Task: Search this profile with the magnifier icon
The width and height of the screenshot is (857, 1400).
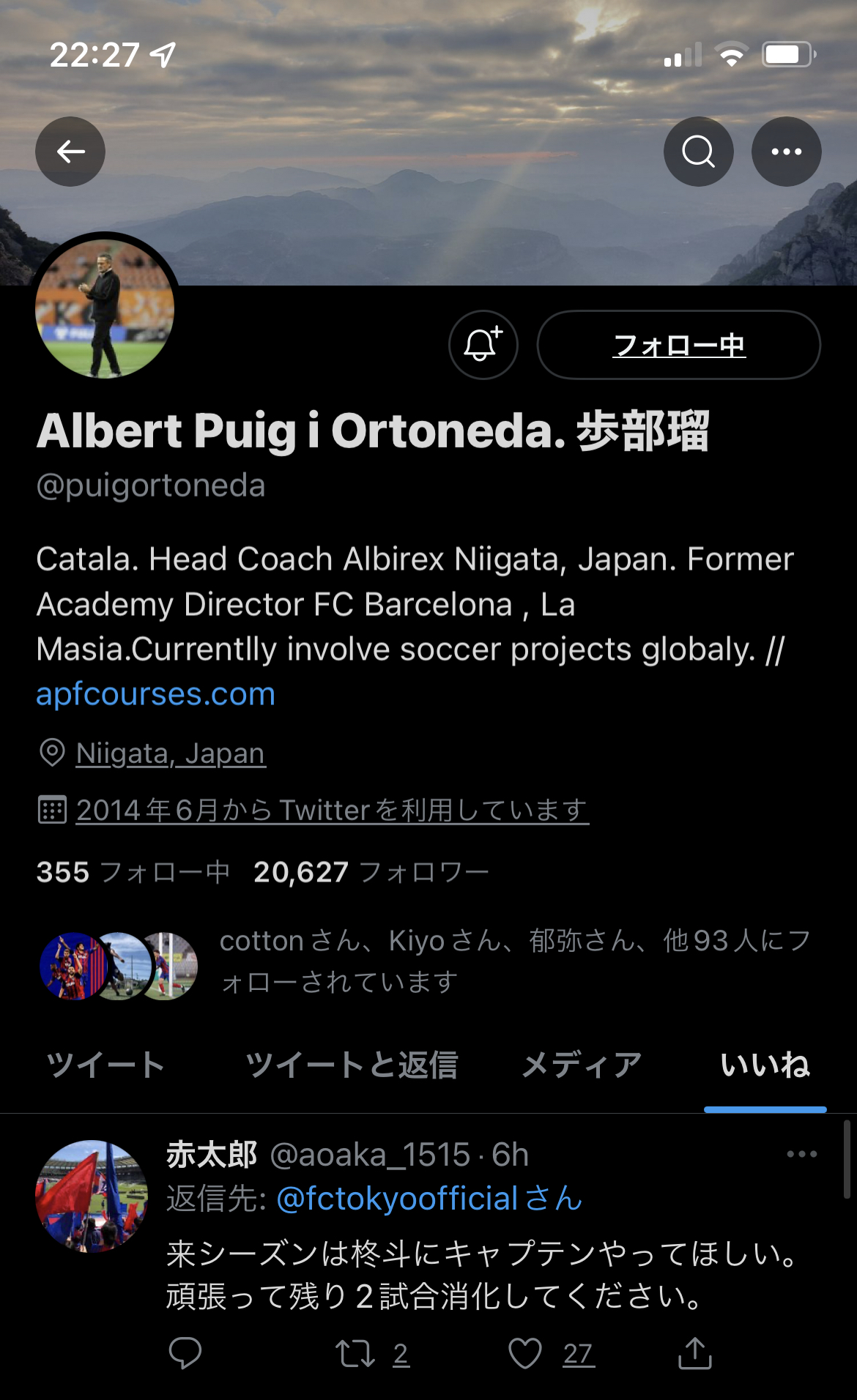Action: pyautogui.click(x=698, y=152)
